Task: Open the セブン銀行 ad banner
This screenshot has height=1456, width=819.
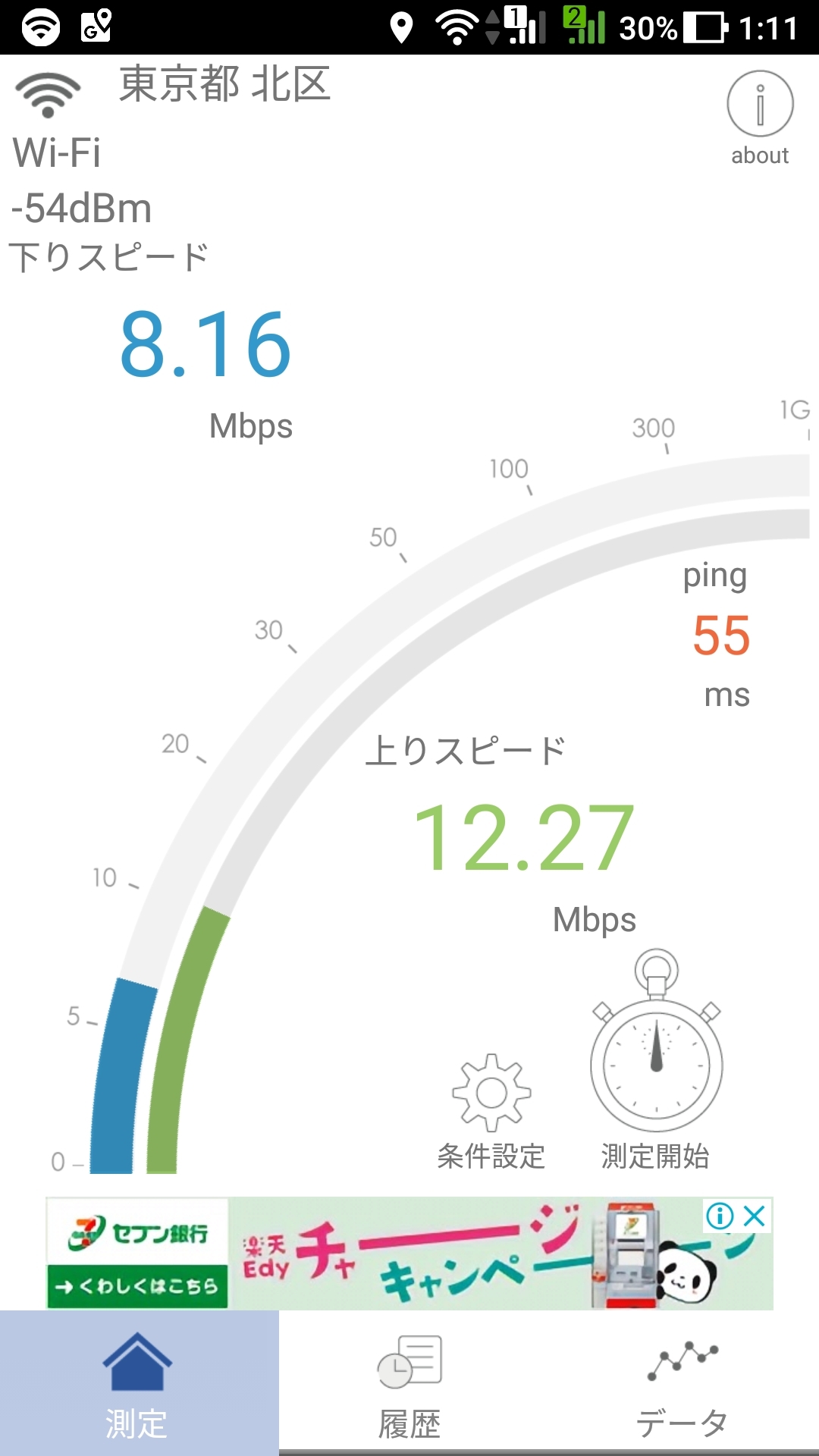Action: click(x=137, y=1254)
